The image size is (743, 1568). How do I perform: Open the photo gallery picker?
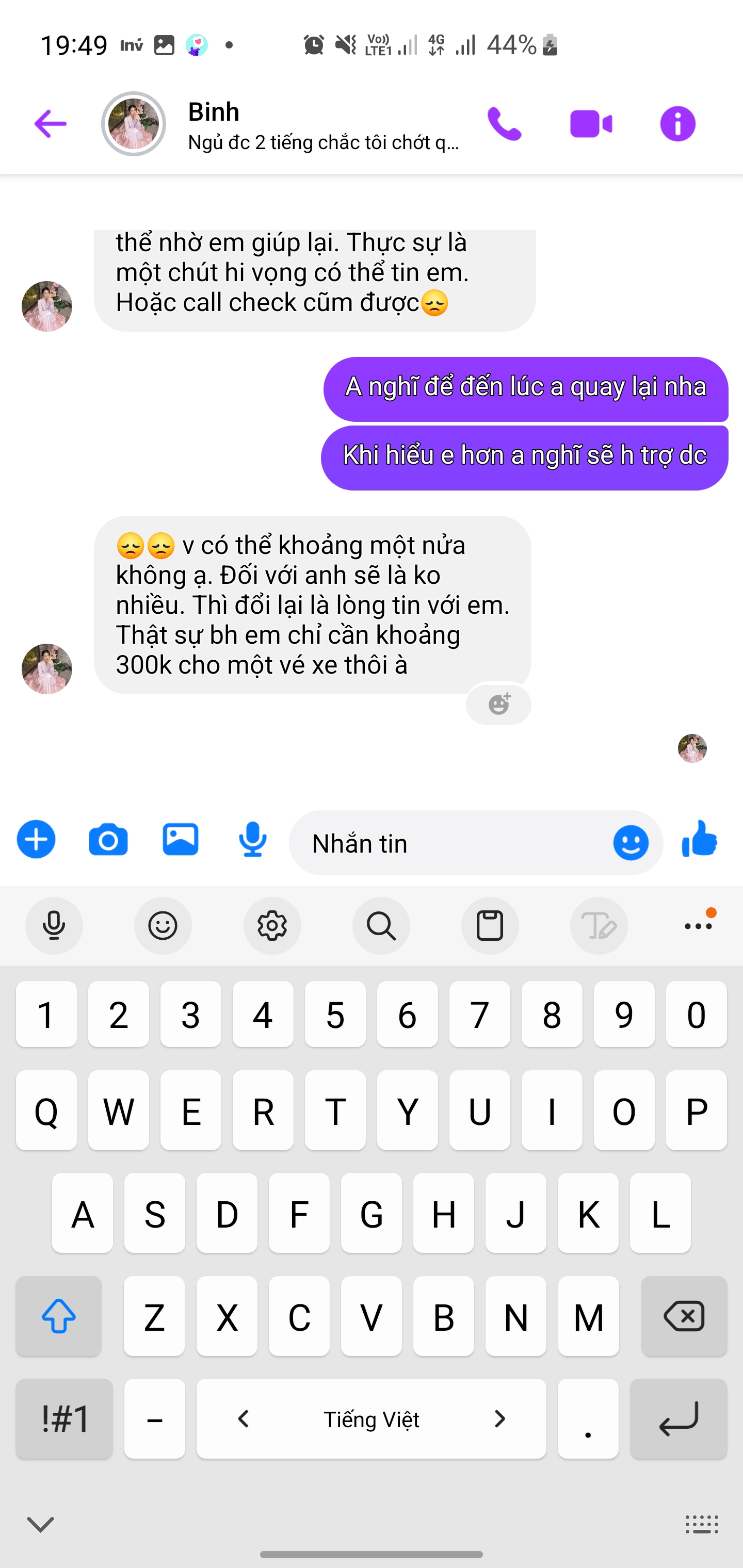(x=180, y=839)
